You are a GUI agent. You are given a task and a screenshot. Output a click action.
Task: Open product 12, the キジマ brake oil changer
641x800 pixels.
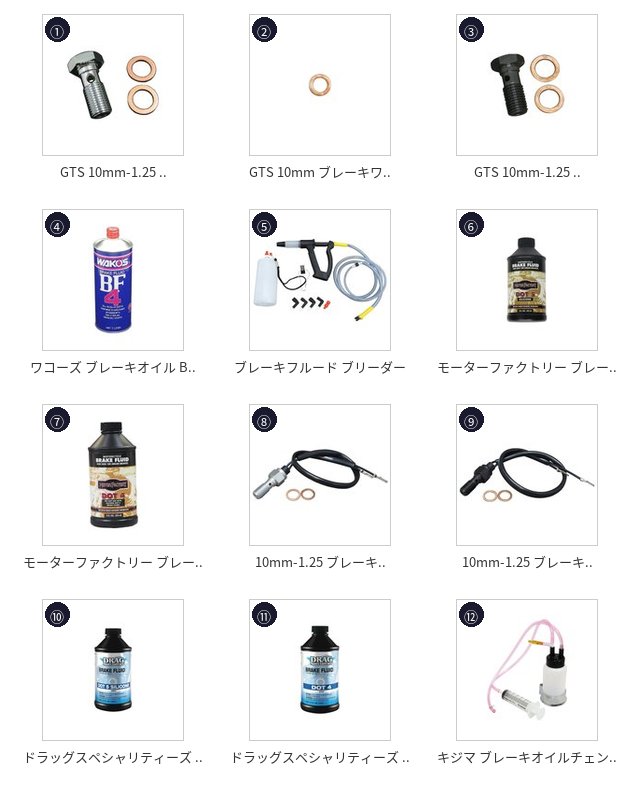(x=527, y=670)
